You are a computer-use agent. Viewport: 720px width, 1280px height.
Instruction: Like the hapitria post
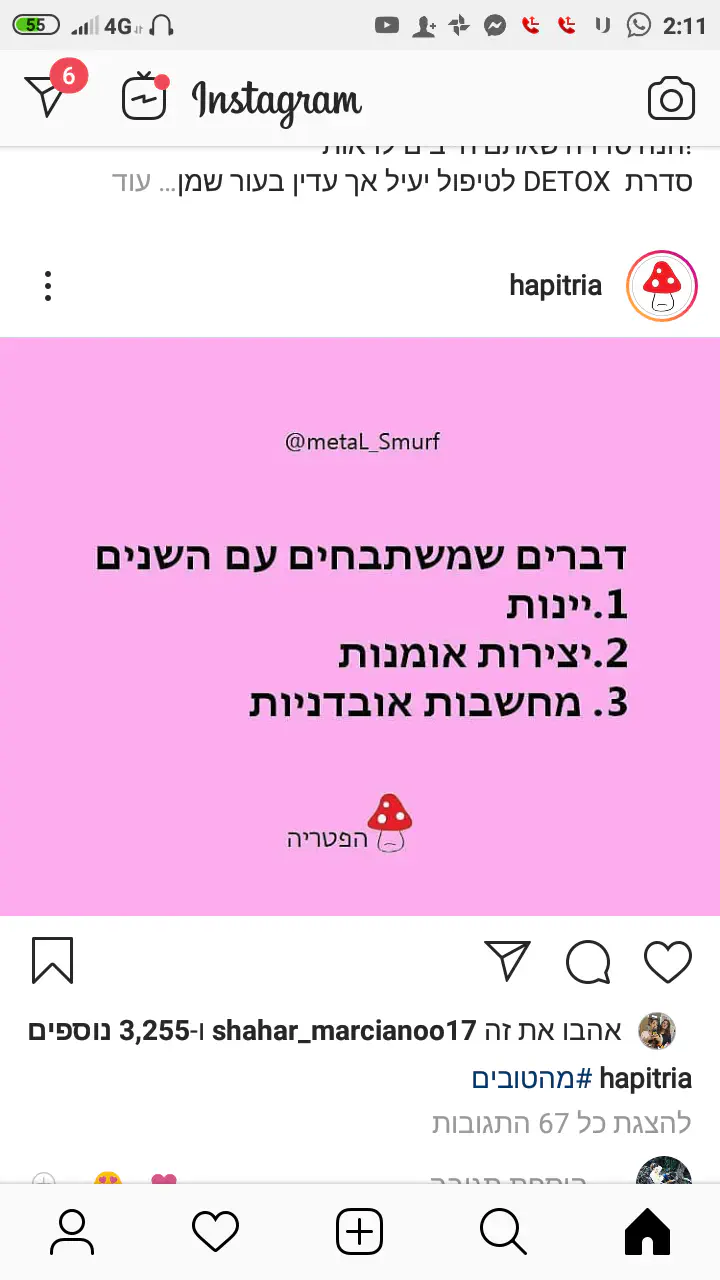click(x=667, y=961)
